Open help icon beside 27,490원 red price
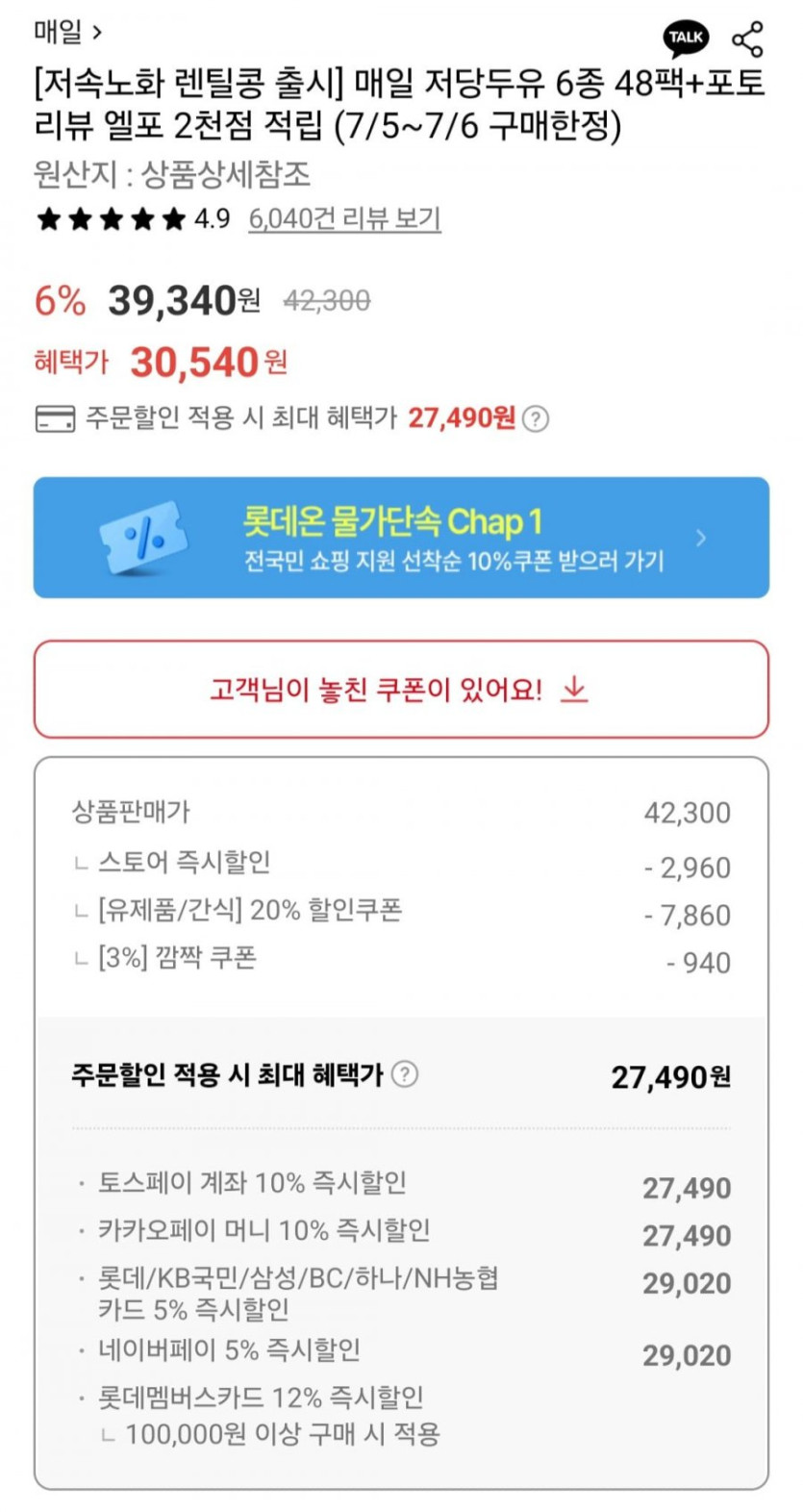The image size is (803, 1512). coord(537,418)
